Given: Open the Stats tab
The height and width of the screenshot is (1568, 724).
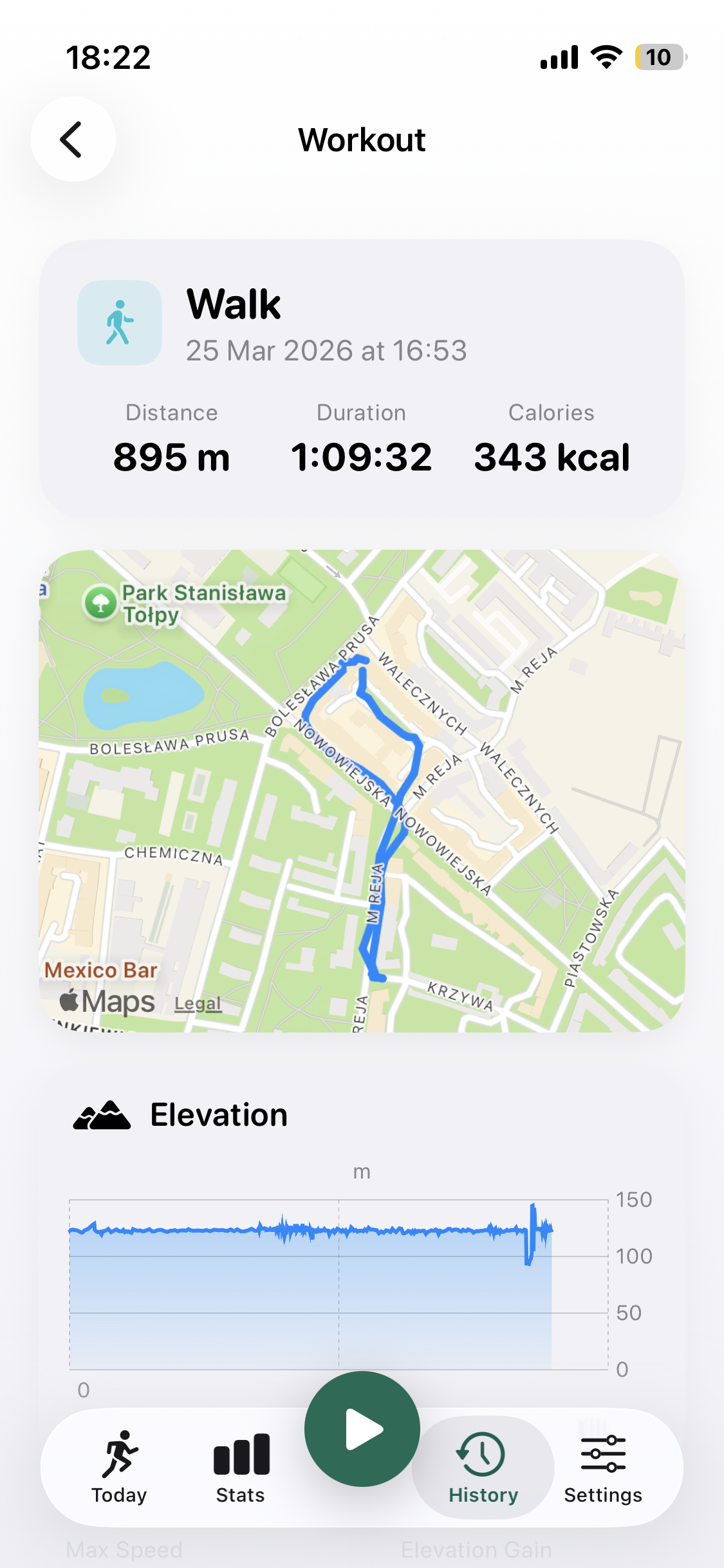Looking at the screenshot, I should 241,1467.
